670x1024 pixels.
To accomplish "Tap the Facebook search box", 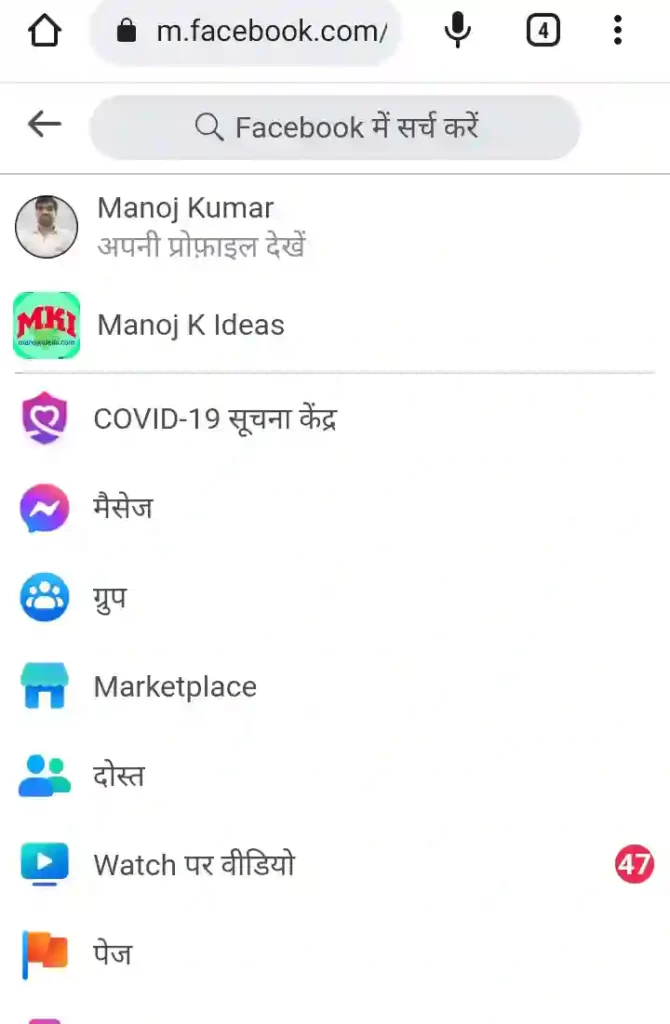I will coord(335,127).
